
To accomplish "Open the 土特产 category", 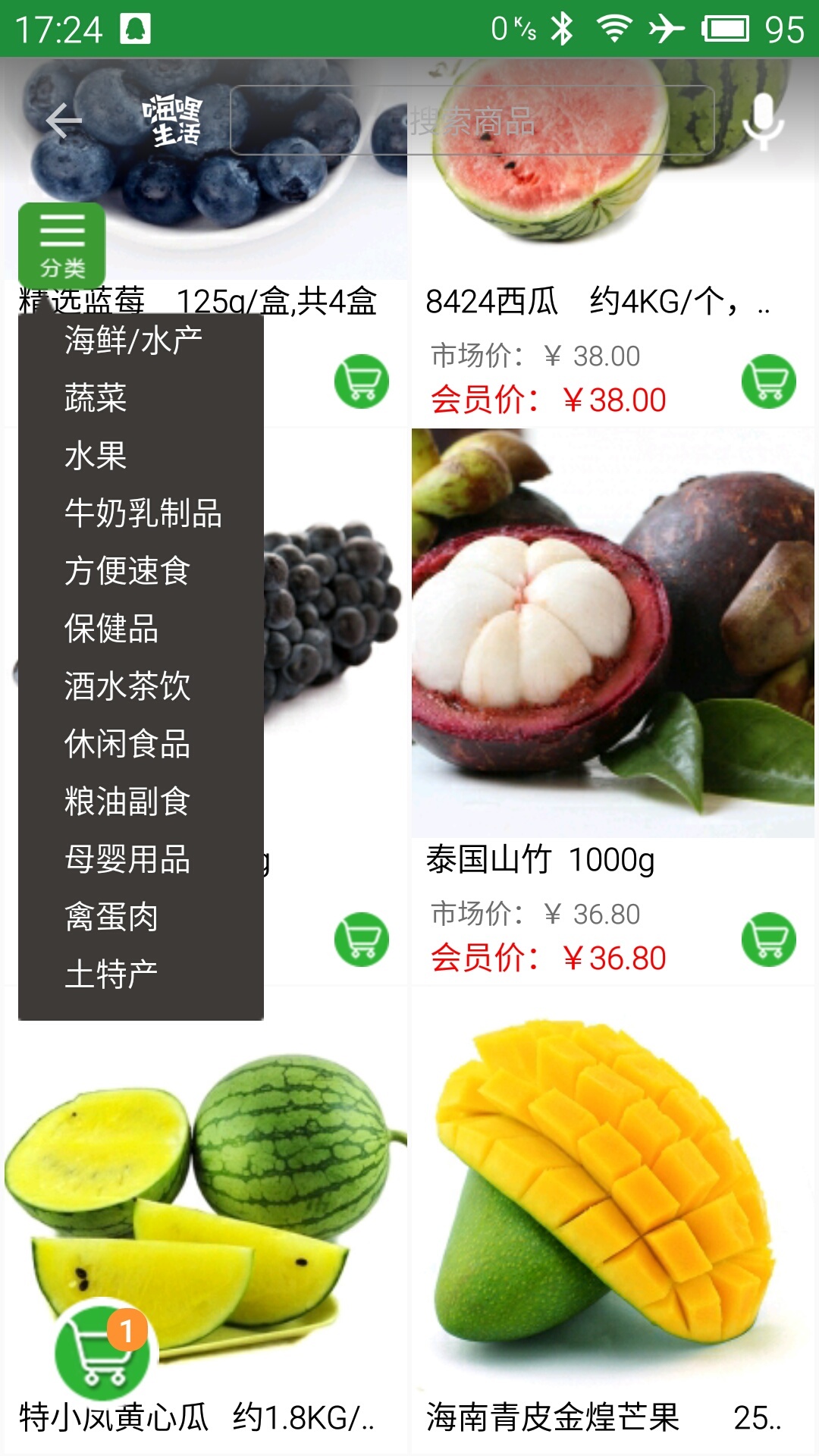I will pos(111,974).
